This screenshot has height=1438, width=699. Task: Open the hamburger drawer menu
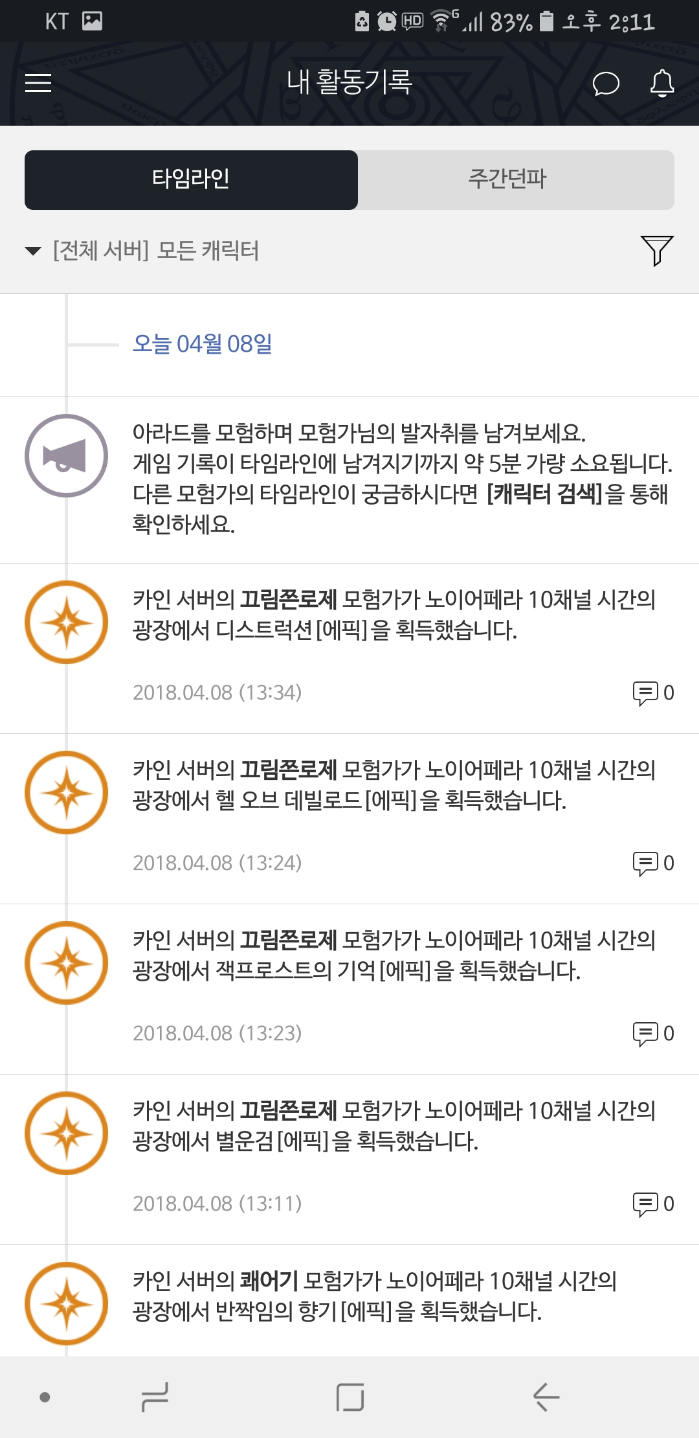[x=38, y=83]
